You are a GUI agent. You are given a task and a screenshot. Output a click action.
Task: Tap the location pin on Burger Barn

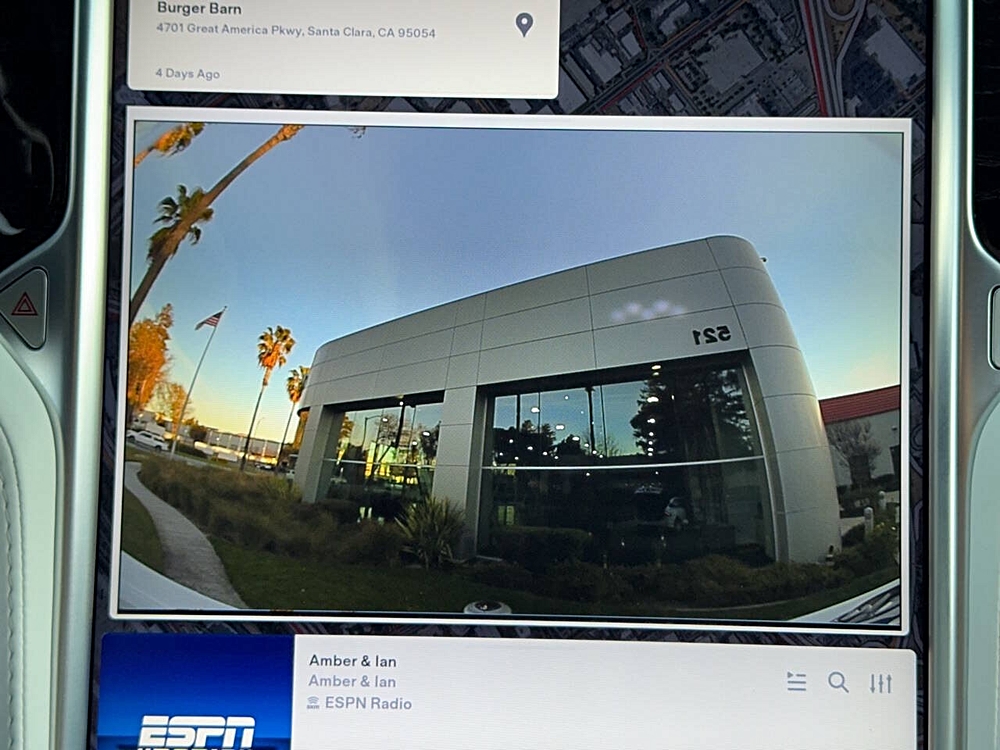point(524,24)
